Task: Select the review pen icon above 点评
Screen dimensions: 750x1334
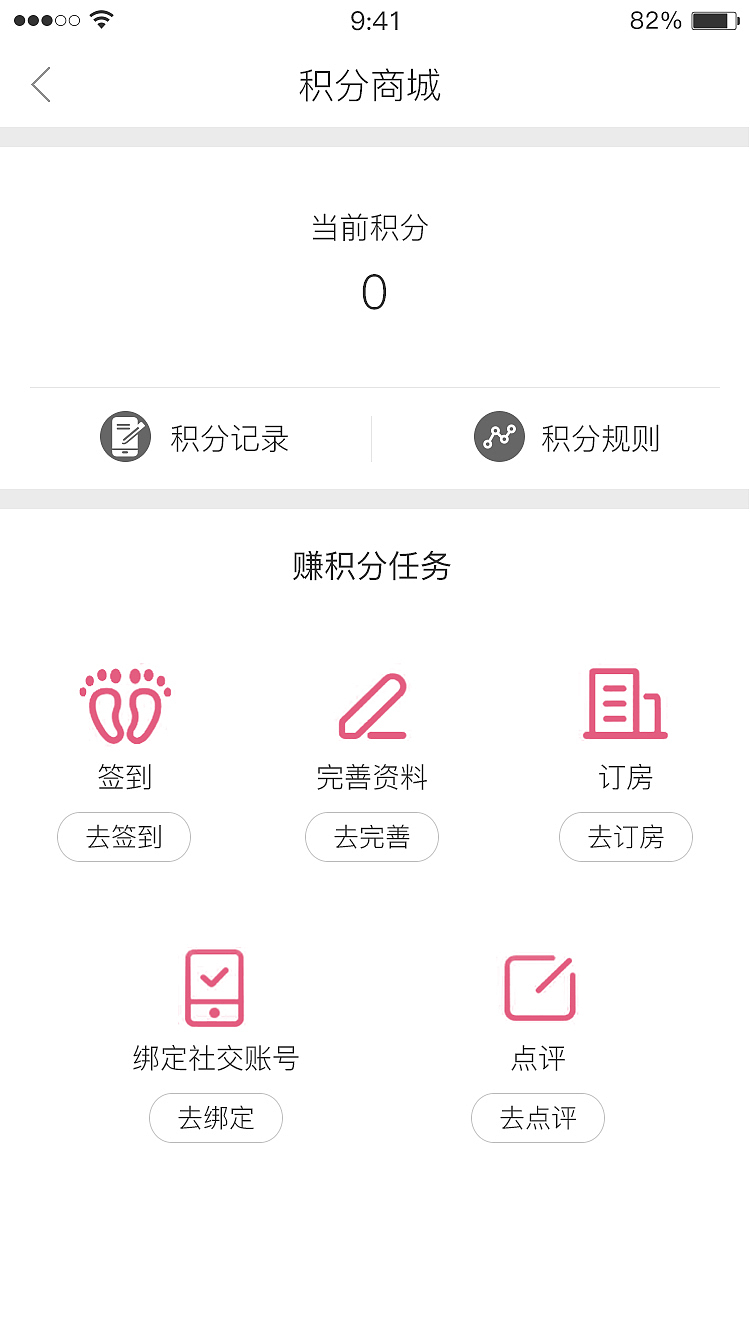Action: tap(537, 987)
